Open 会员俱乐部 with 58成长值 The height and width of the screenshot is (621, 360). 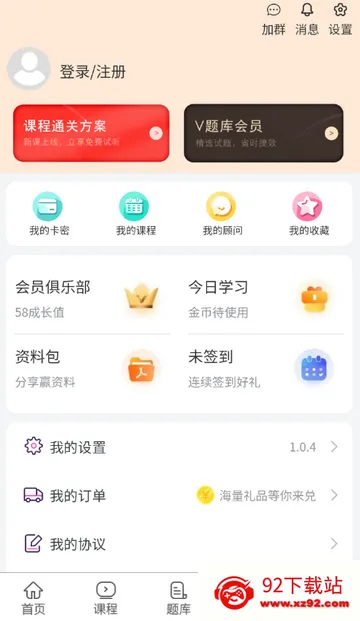pyautogui.click(x=92, y=299)
